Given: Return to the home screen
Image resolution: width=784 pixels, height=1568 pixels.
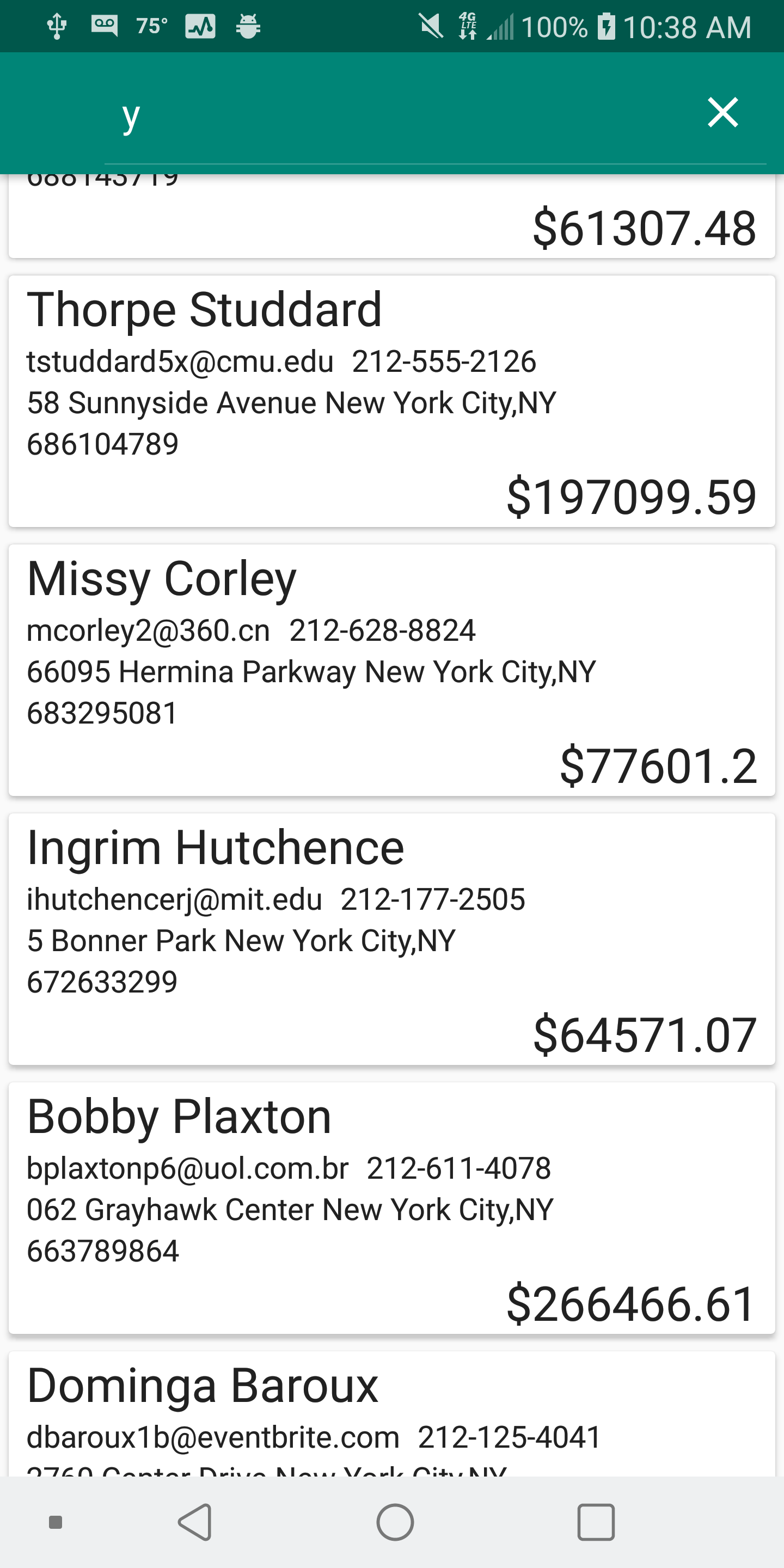Looking at the screenshot, I should tap(395, 1522).
